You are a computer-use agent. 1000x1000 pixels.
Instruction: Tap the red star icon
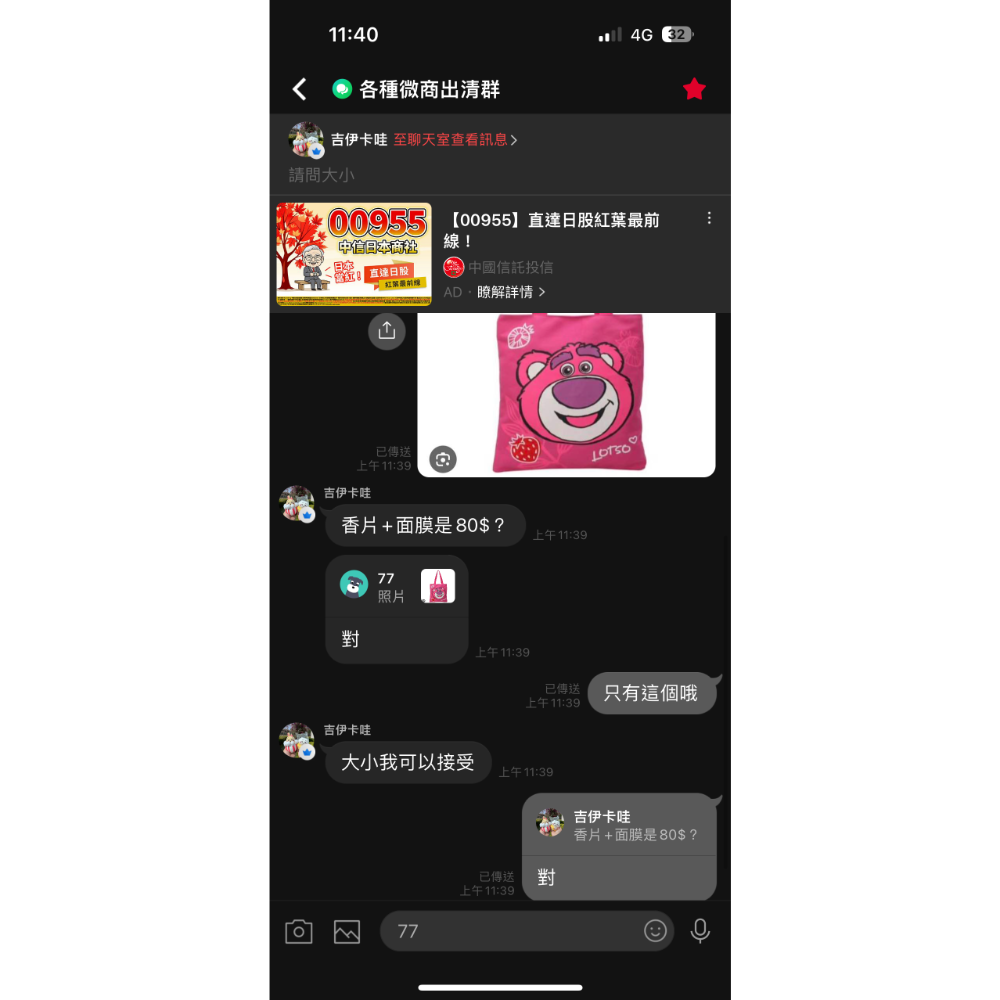pos(694,89)
